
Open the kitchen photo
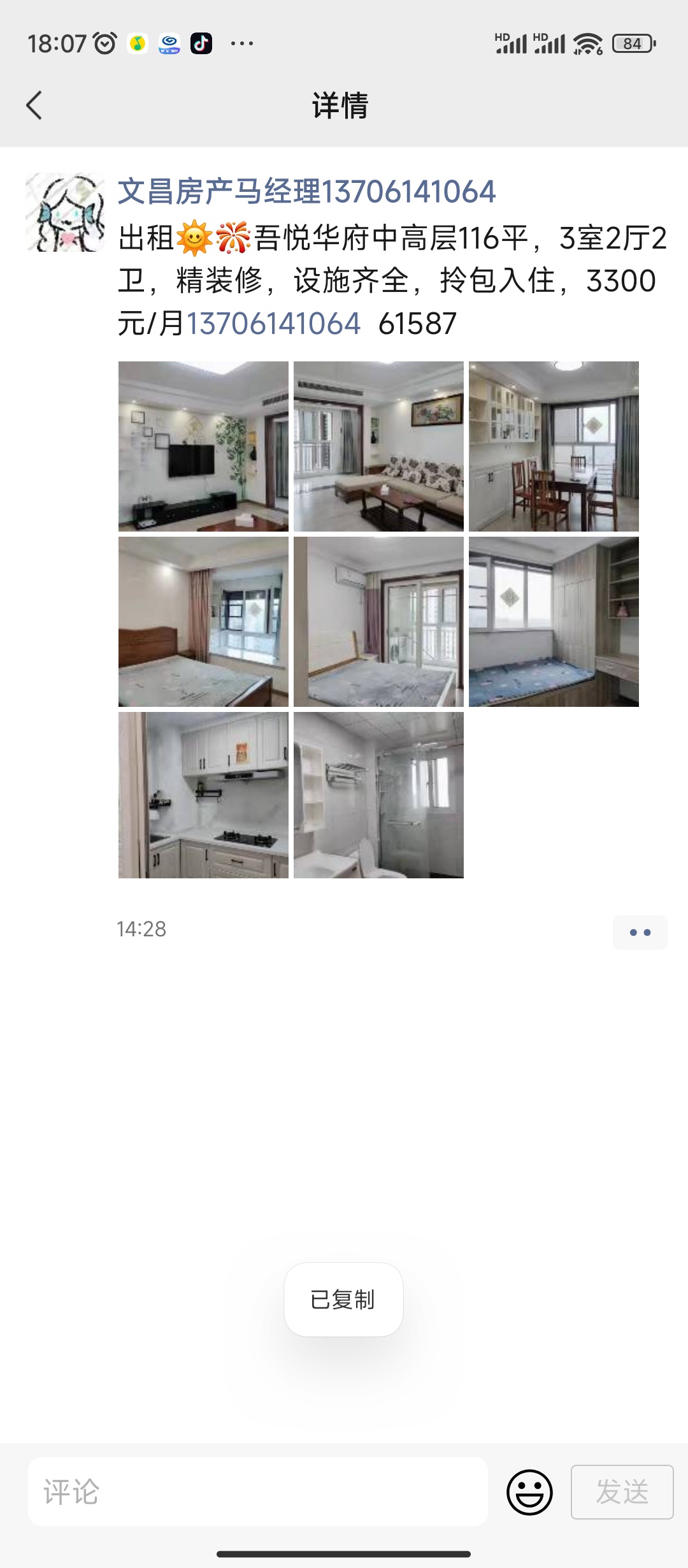pos(203,795)
